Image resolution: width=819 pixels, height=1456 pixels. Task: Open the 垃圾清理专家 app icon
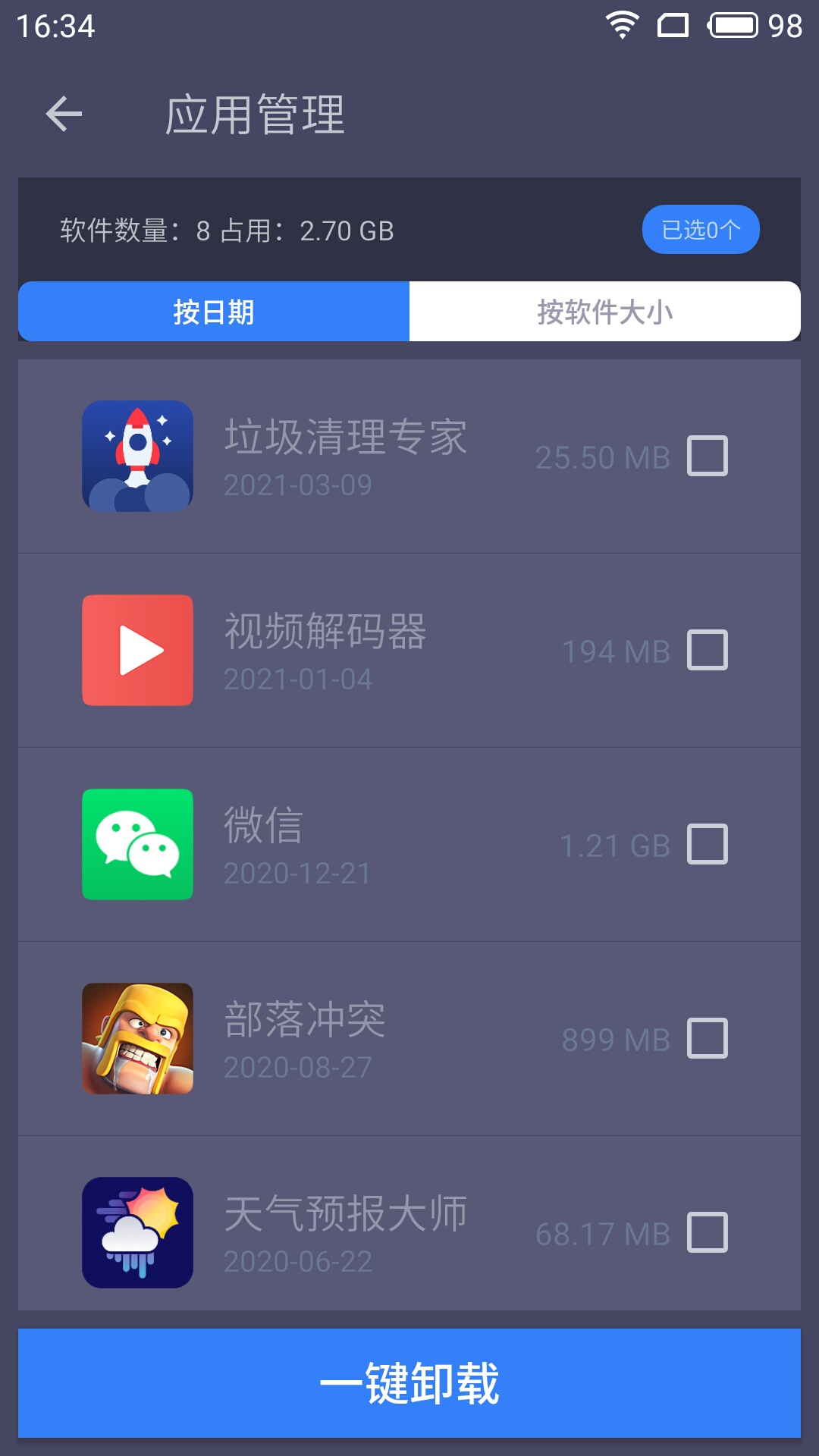point(137,455)
